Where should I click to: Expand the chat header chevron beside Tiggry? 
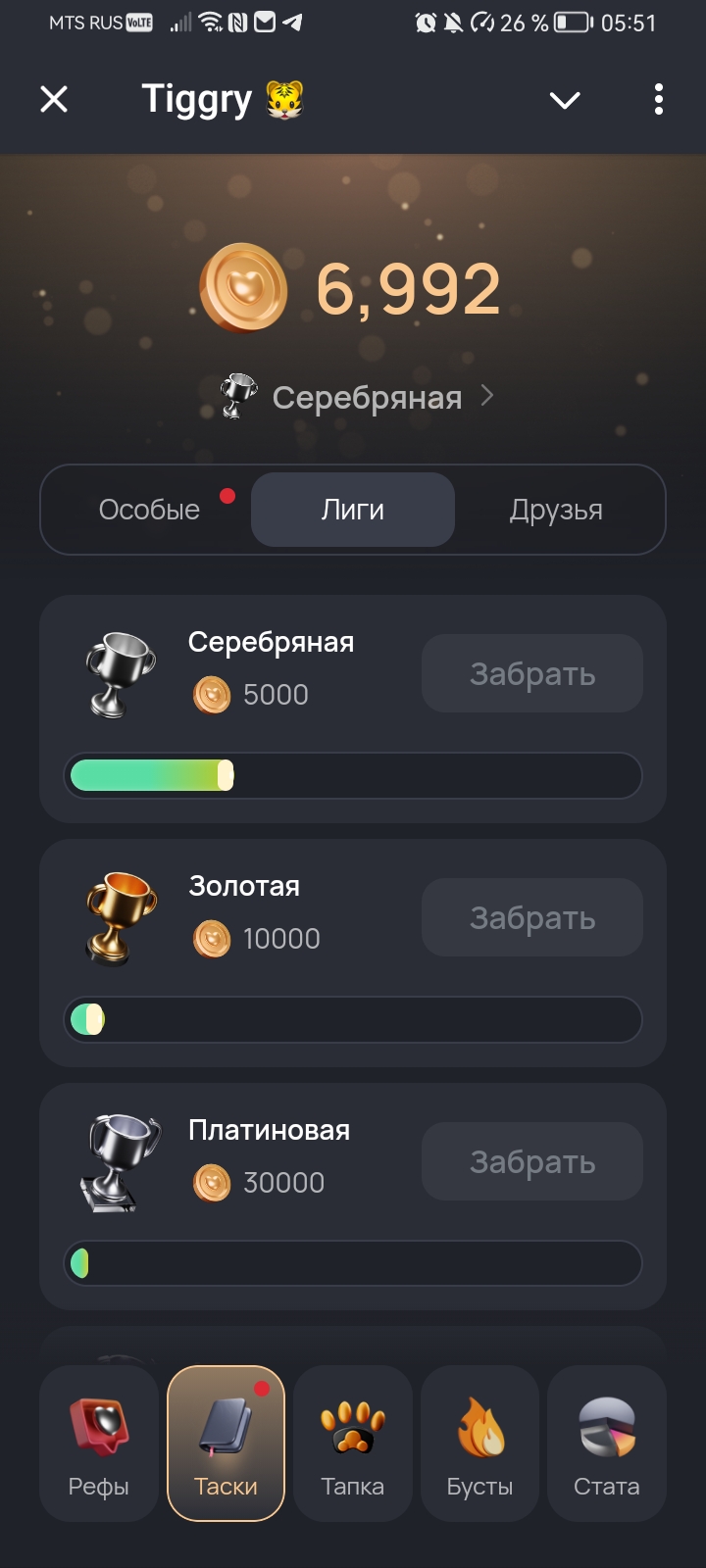564,100
